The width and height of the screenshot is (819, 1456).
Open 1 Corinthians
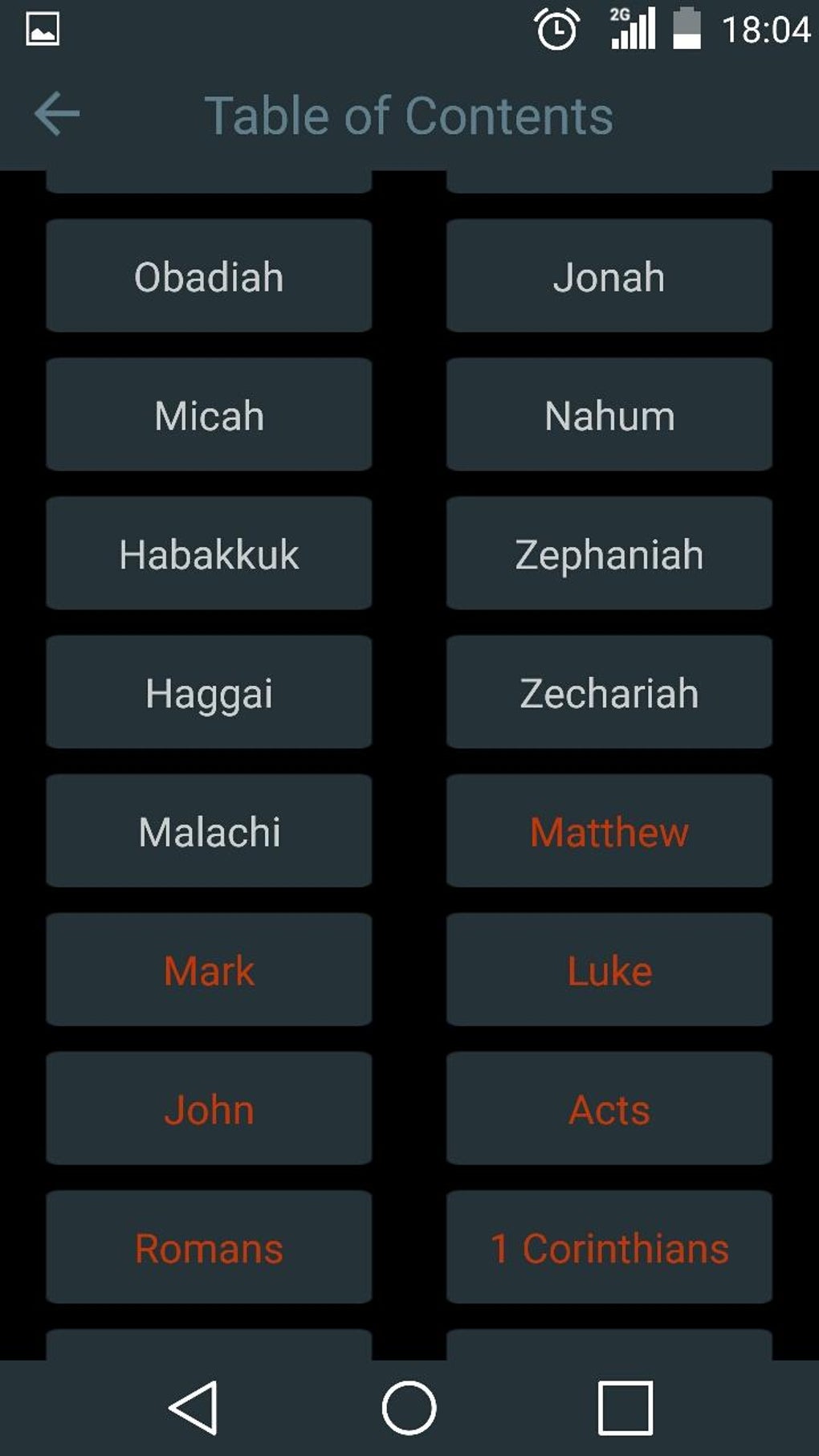[609, 1247]
